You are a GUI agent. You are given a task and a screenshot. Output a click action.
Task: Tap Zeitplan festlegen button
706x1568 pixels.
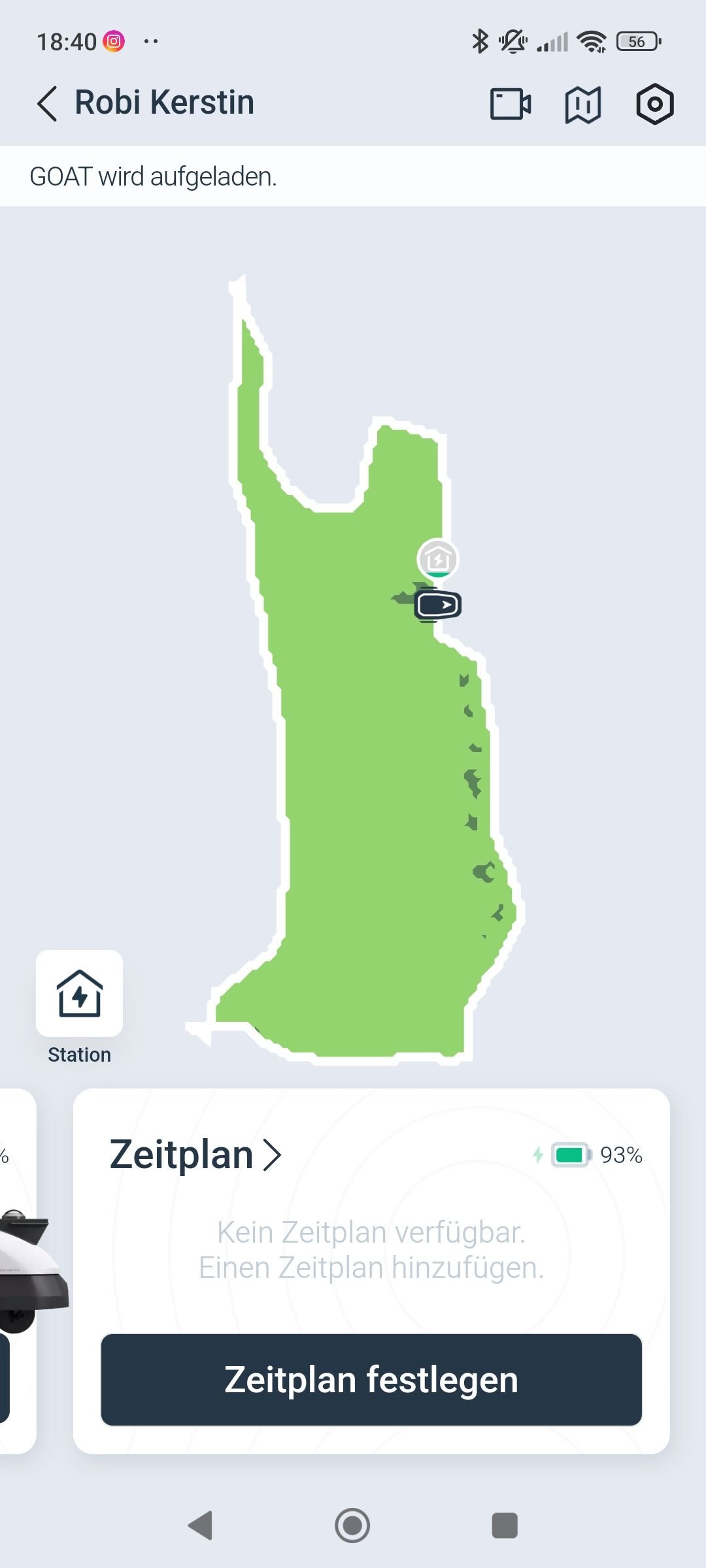point(371,1379)
